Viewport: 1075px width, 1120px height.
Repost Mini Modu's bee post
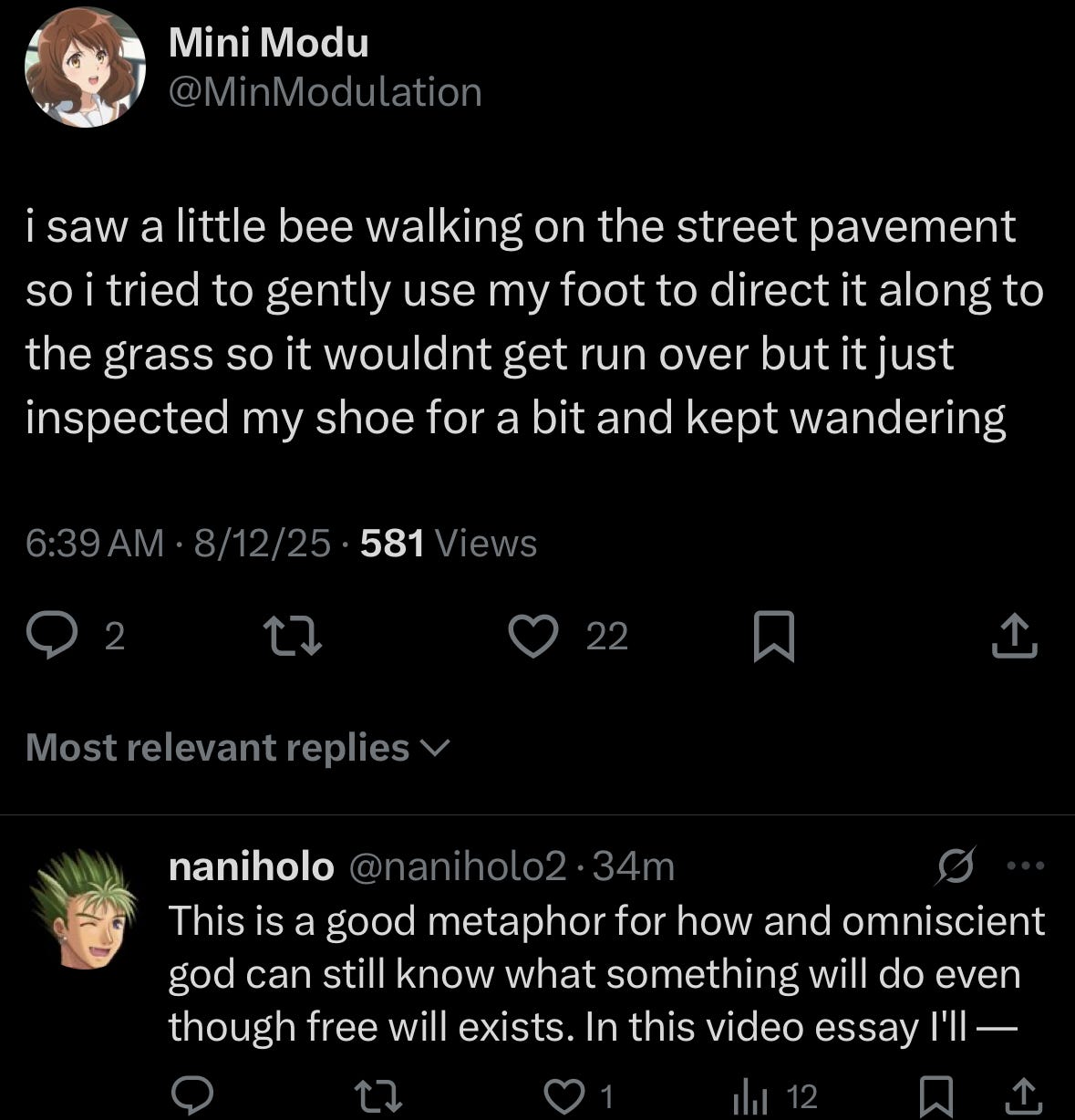(x=292, y=636)
